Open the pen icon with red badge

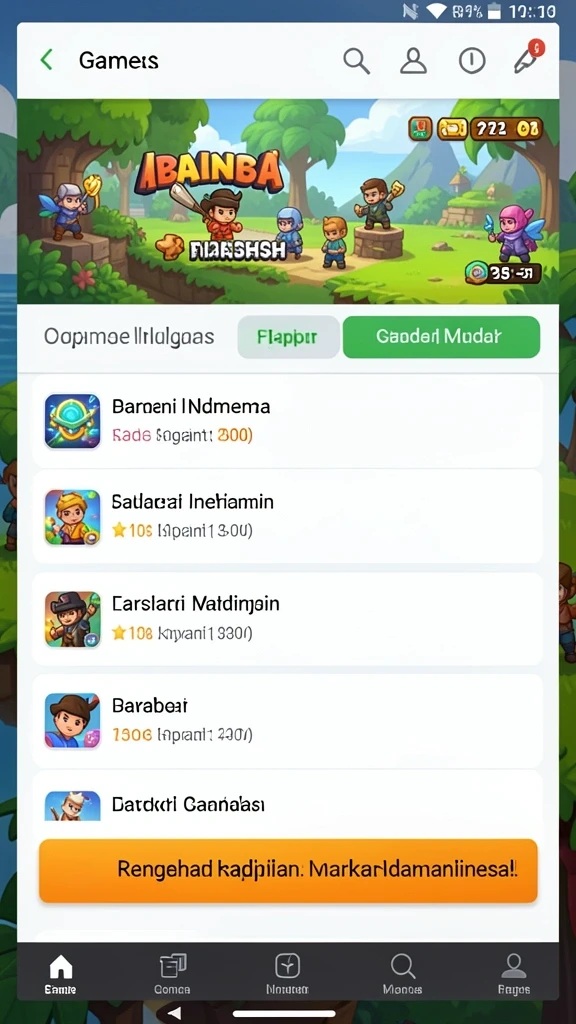528,57
